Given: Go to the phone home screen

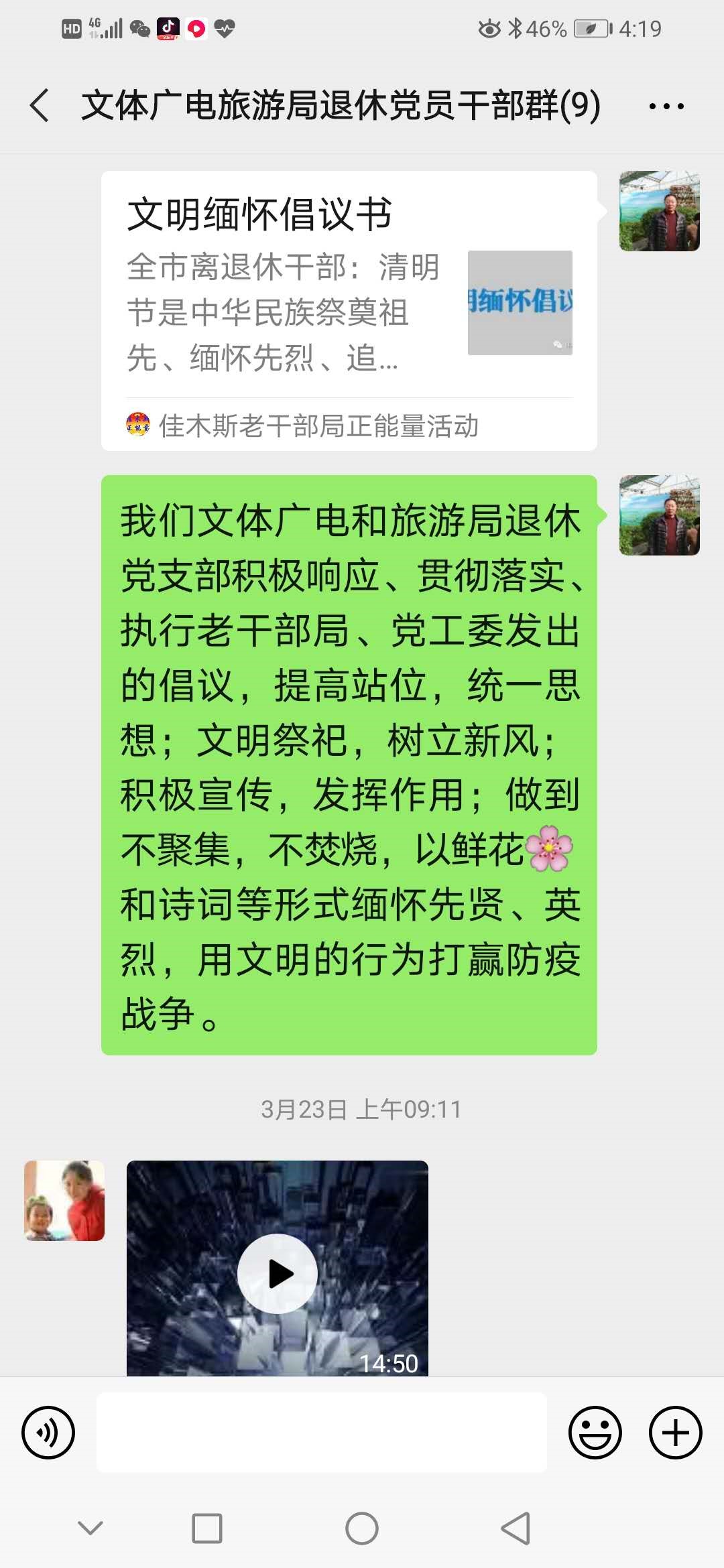Looking at the screenshot, I should 362,1529.
